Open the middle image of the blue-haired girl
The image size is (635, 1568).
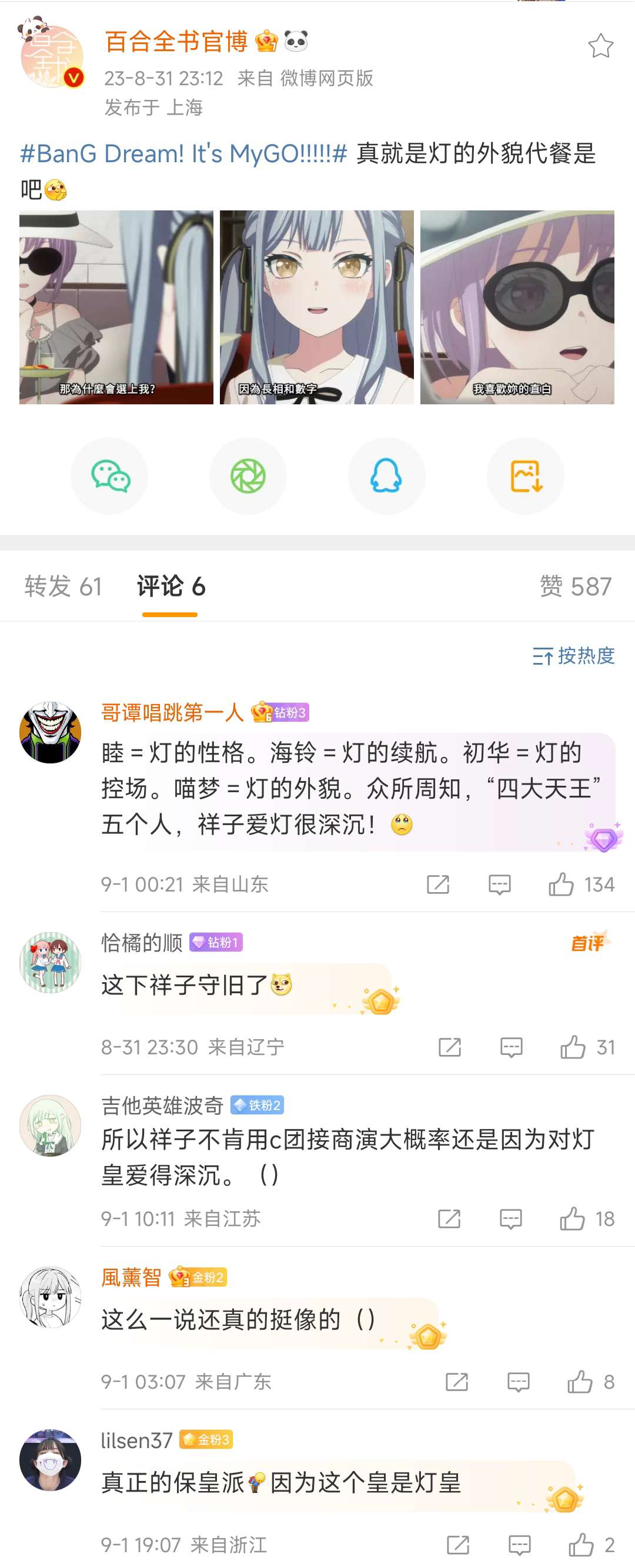point(316,307)
